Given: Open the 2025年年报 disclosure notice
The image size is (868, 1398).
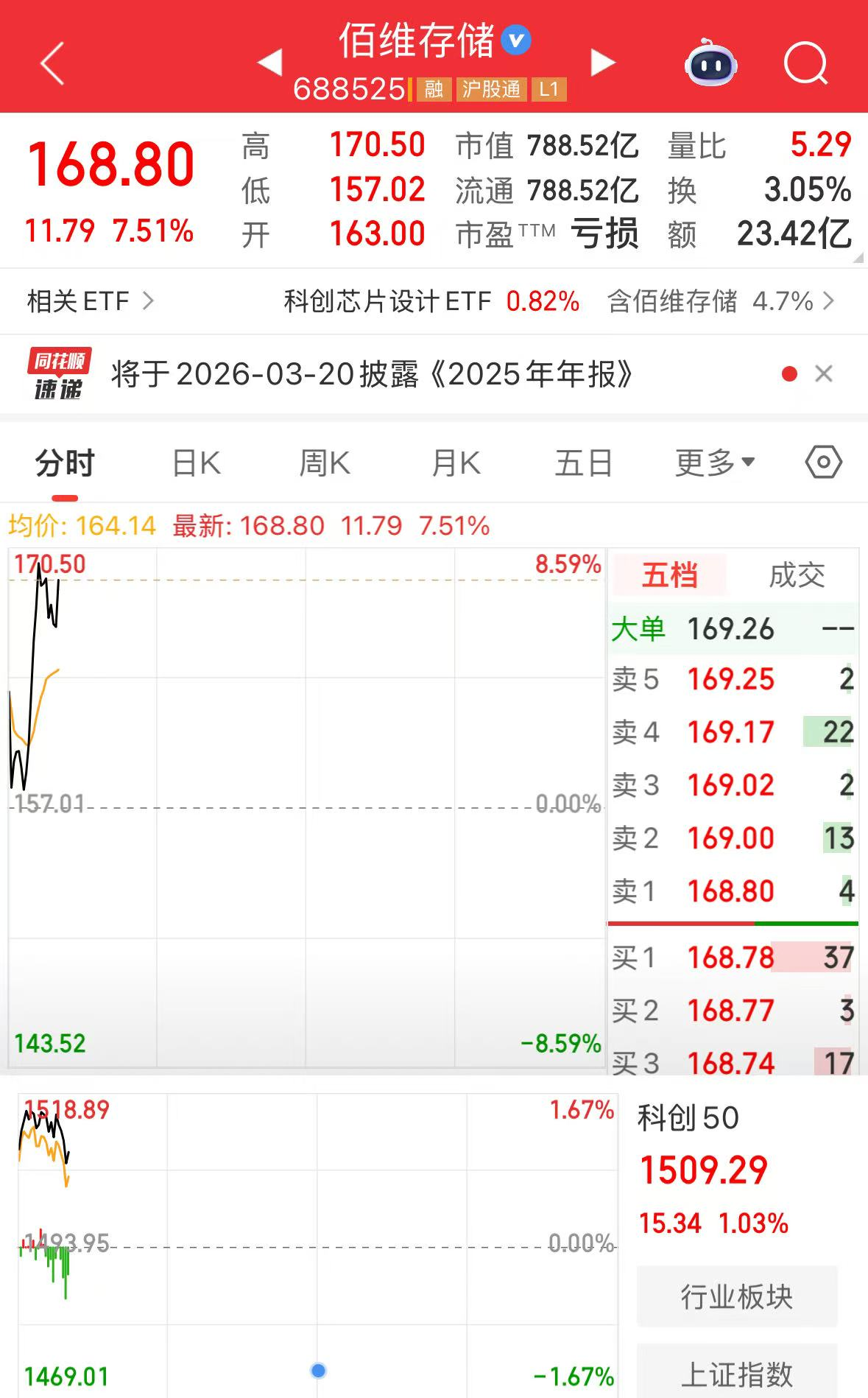Looking at the screenshot, I should coord(372,375).
